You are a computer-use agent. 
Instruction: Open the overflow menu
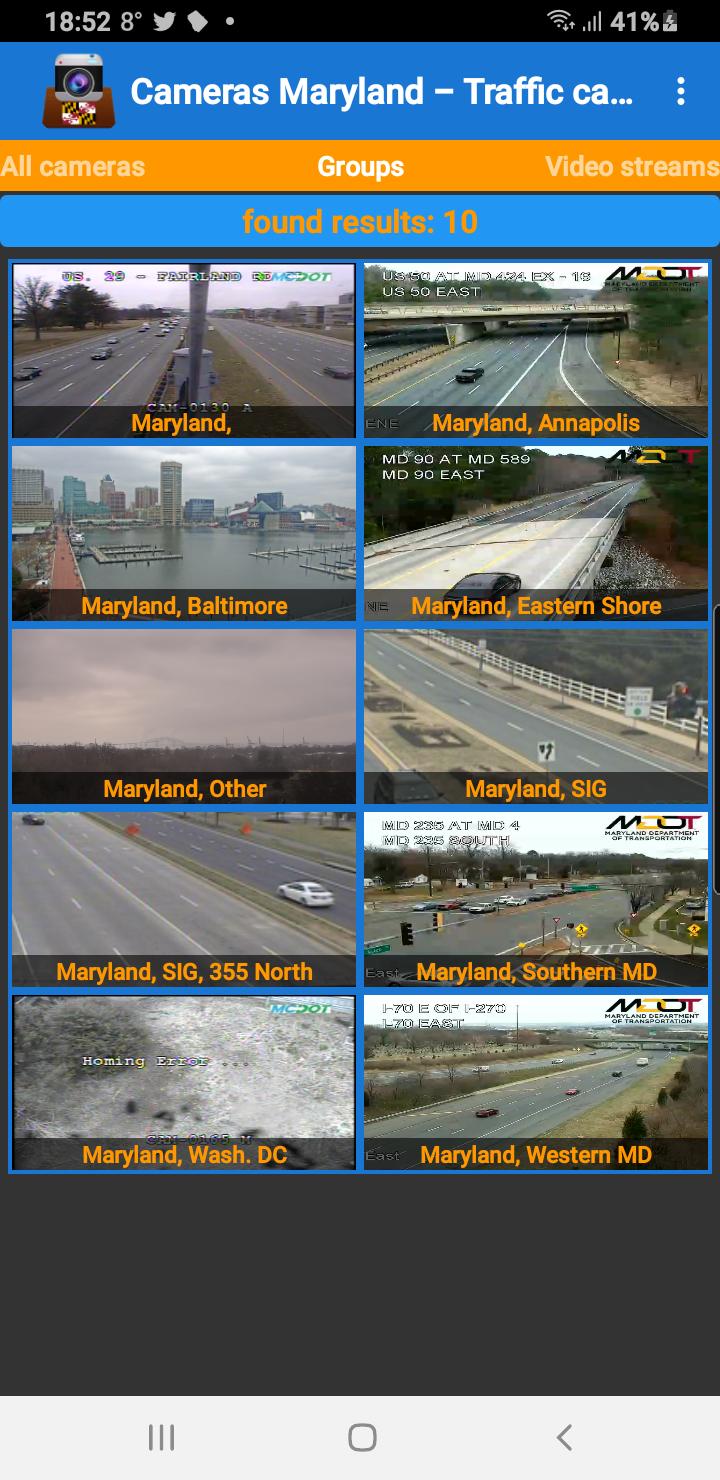click(x=680, y=91)
